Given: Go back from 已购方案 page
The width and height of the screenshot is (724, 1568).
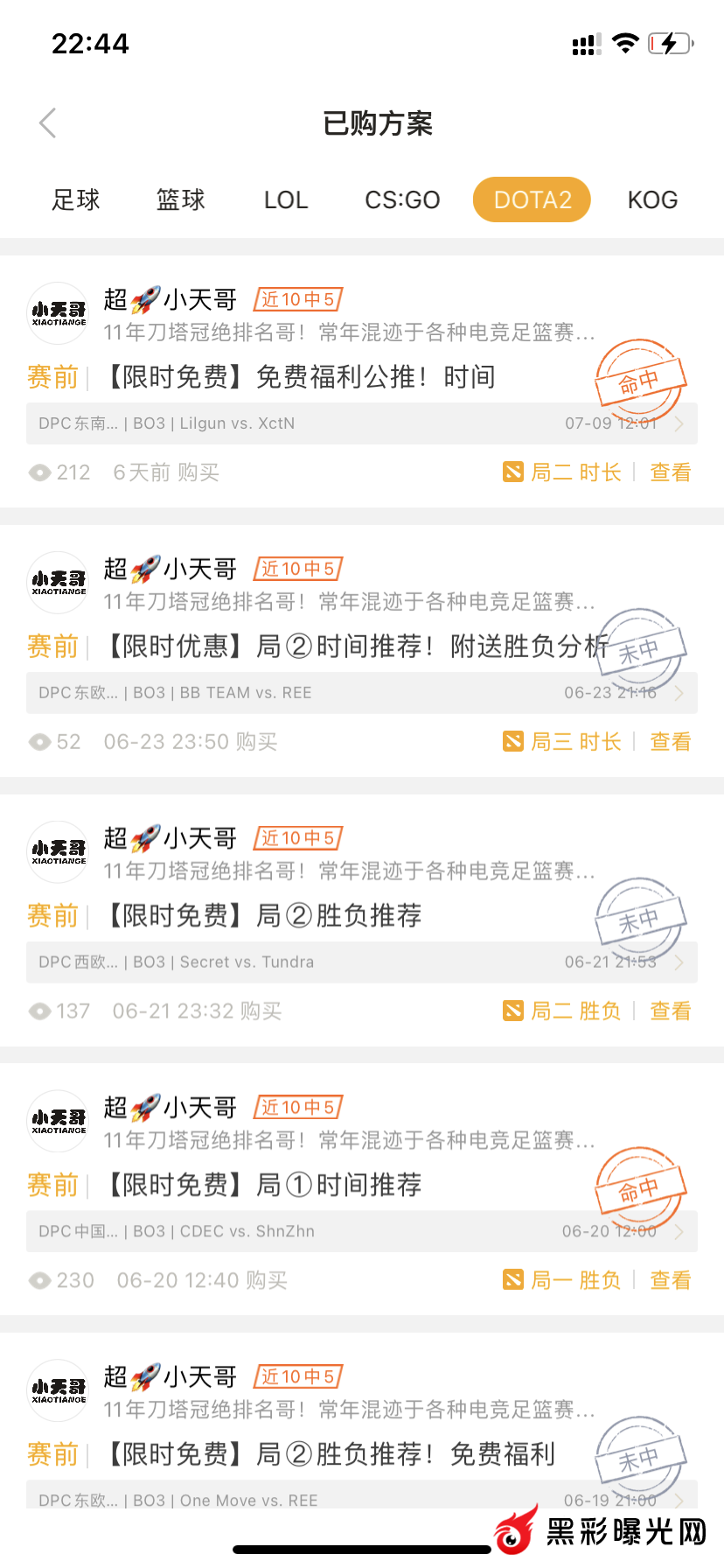Looking at the screenshot, I should (48, 123).
